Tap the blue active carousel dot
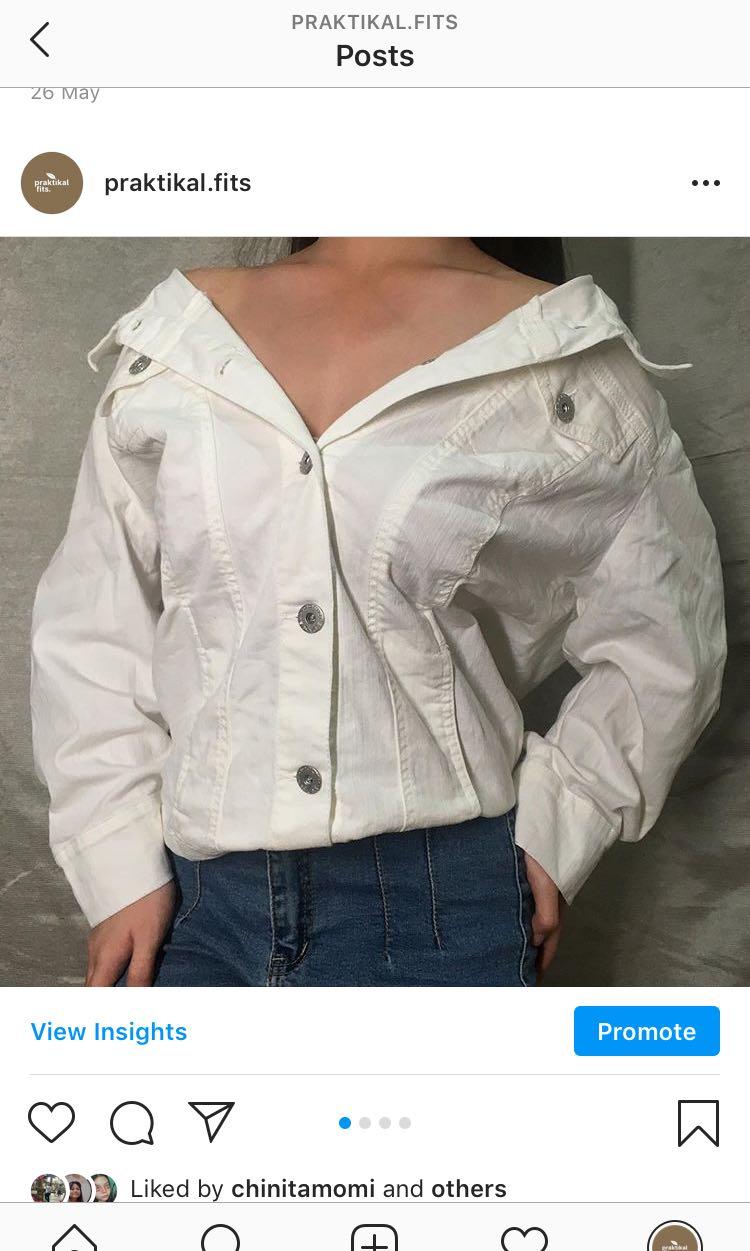This screenshot has width=750, height=1251. 345,1123
